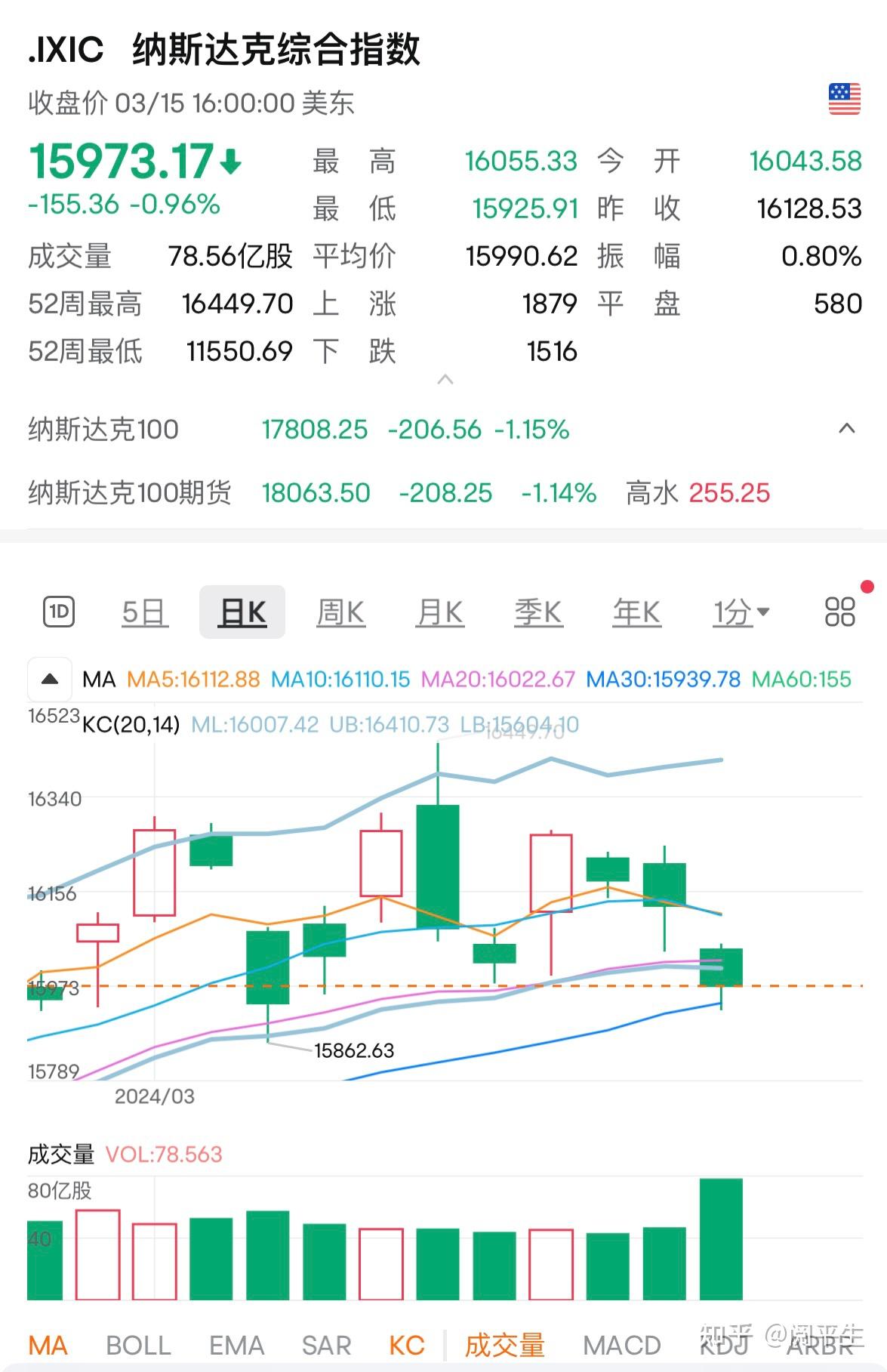
Task: Collapse the 纳斯达克100 section chevron
Action: point(847,429)
